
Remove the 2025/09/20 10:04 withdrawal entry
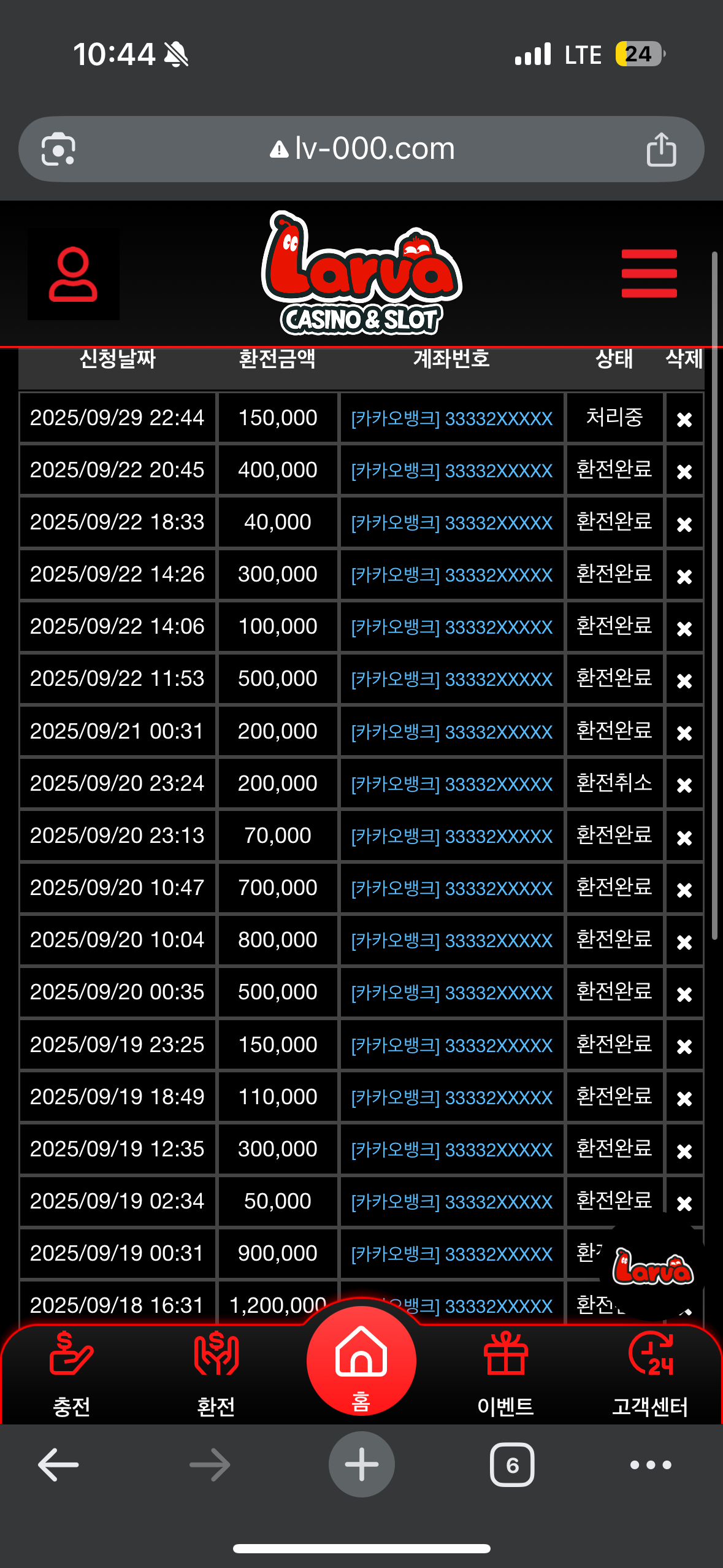point(684,942)
